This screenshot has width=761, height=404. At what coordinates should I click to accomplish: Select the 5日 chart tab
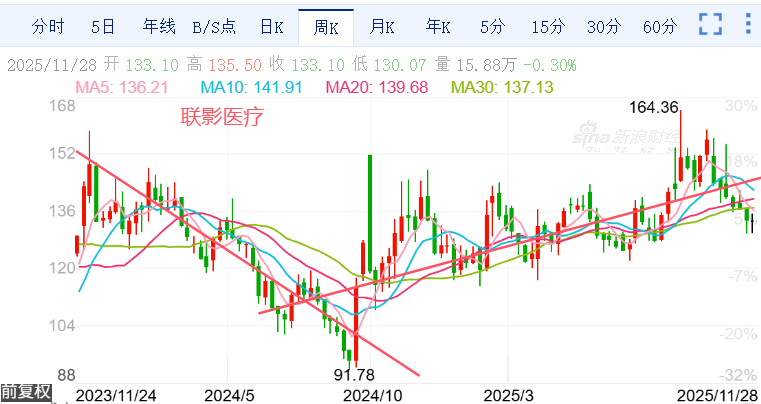coord(101,26)
